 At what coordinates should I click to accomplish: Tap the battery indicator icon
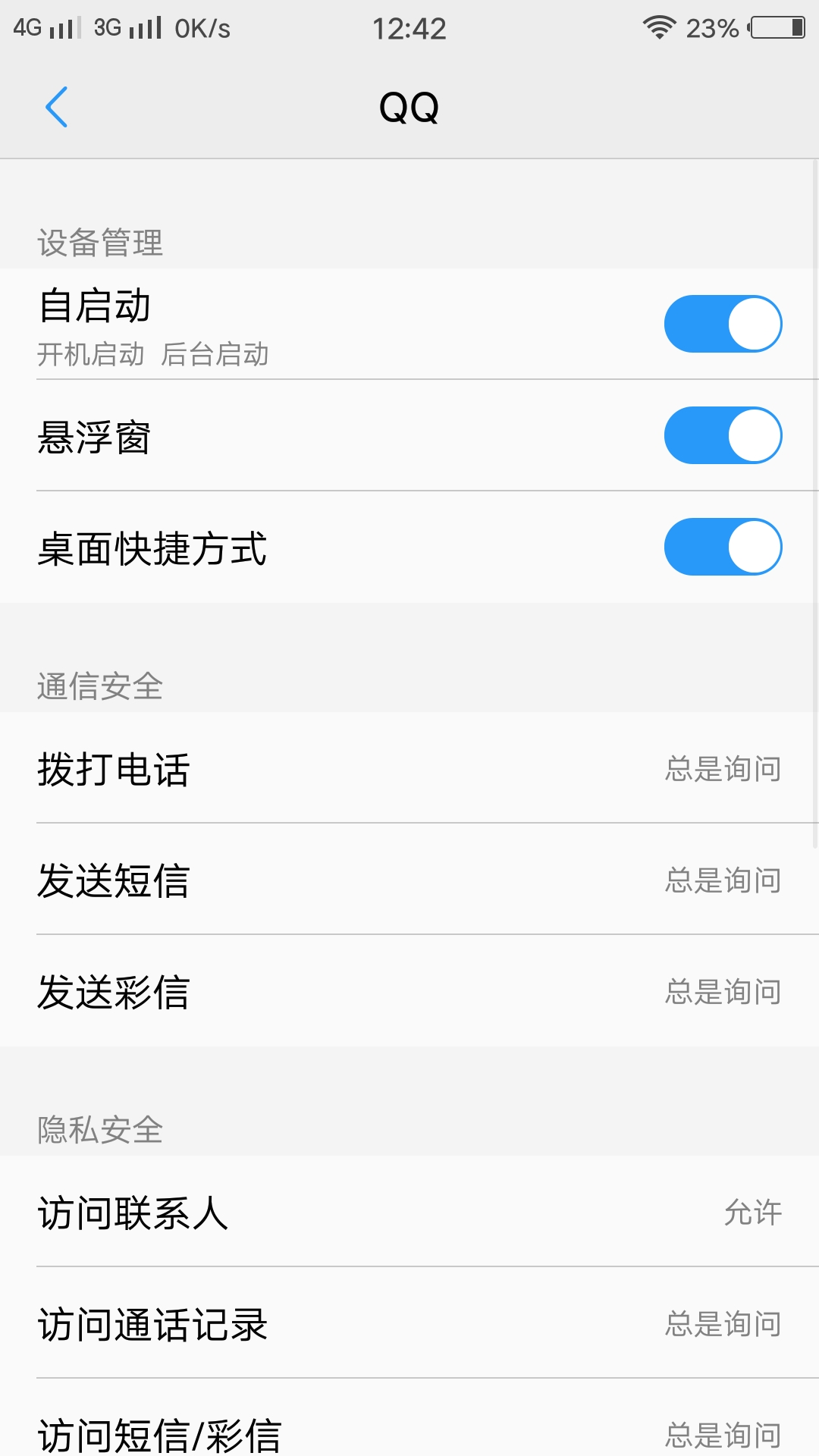778,27
